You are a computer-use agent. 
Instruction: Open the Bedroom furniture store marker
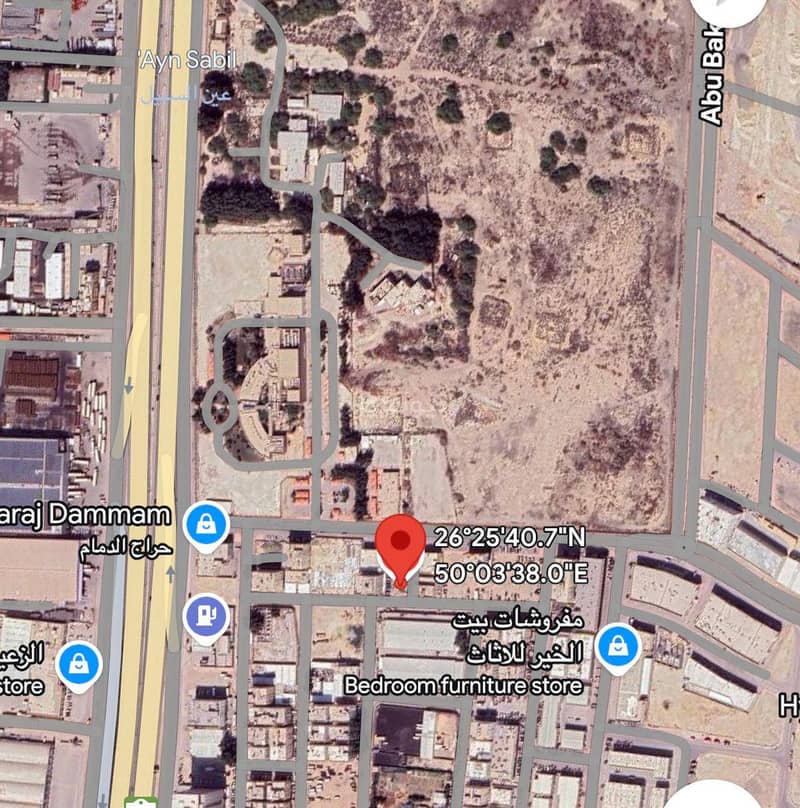pos(618,645)
